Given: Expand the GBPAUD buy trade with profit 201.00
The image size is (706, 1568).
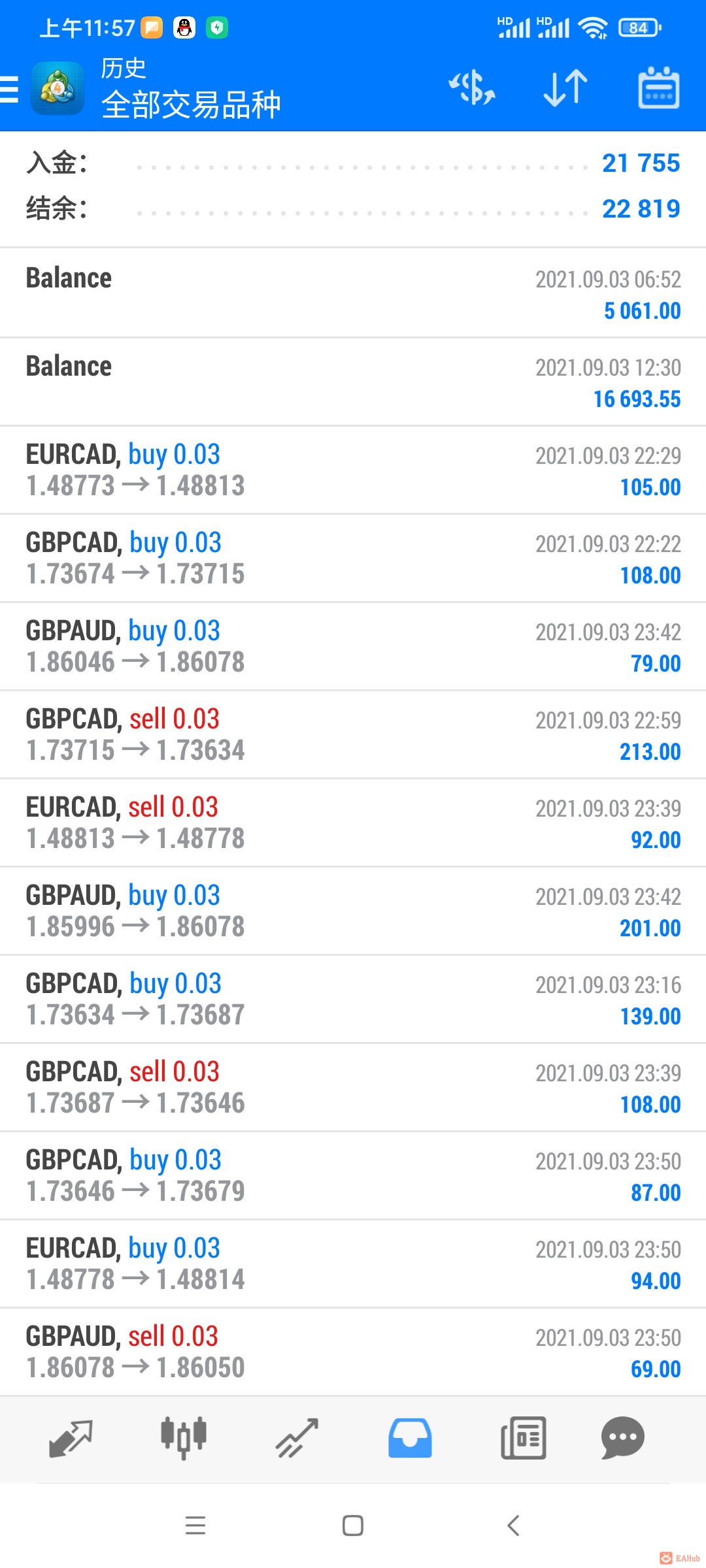Looking at the screenshot, I should coord(353,911).
